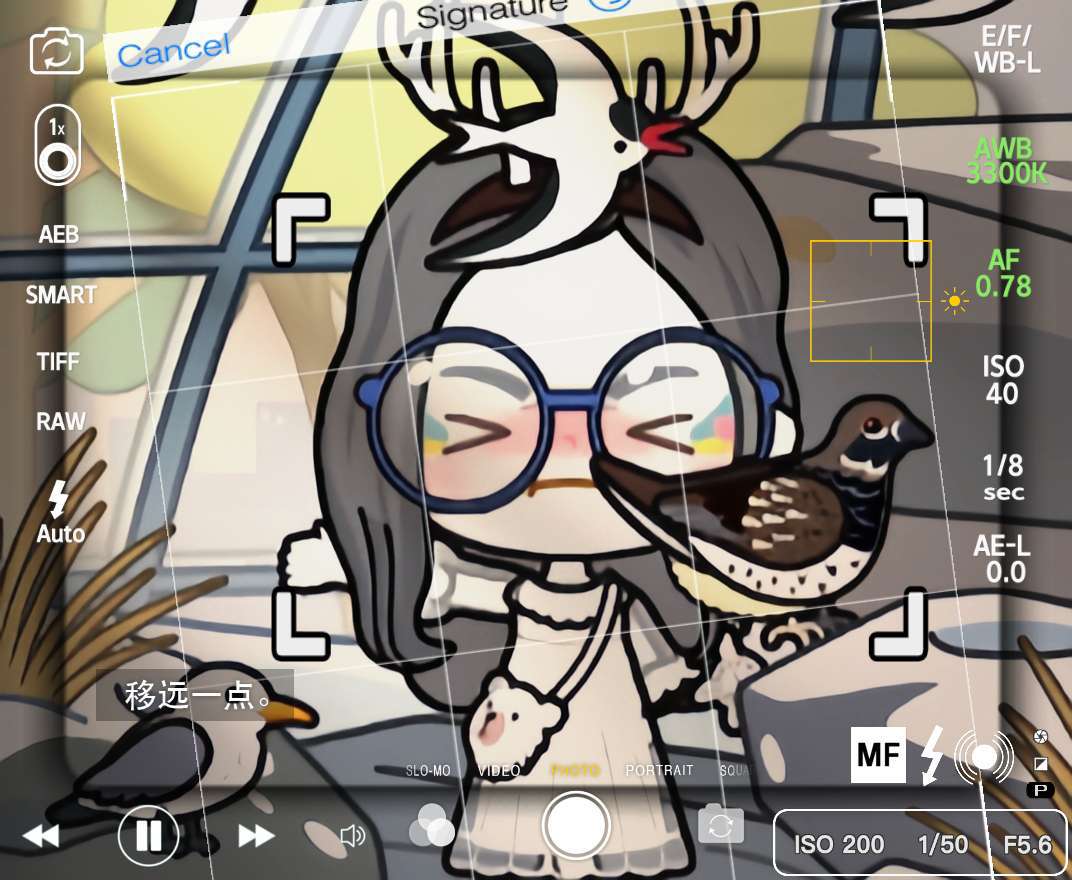Screen dimensions: 1072x880
Task: Open E/F/WB-L lock options
Action: coord(1007,49)
